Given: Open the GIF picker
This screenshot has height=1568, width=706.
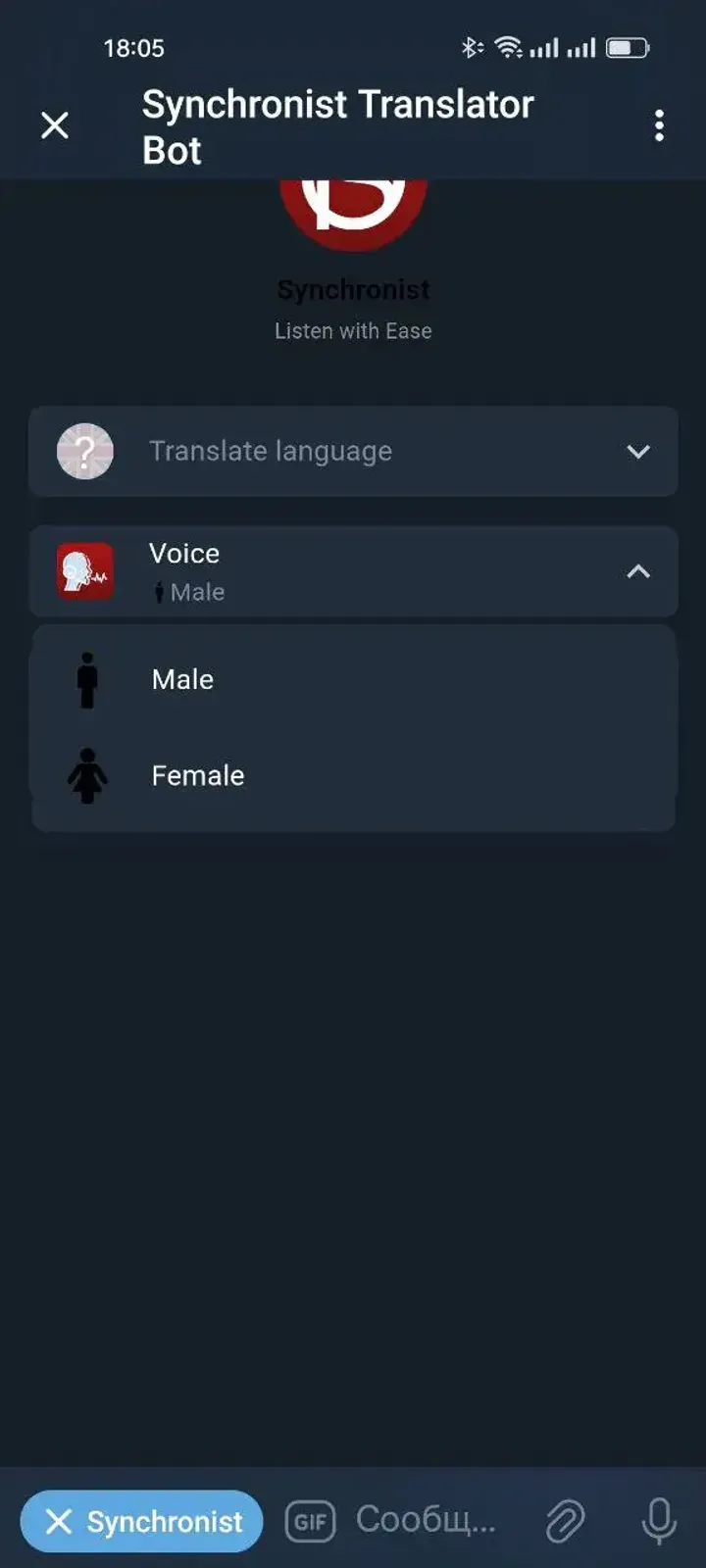Looking at the screenshot, I should tap(310, 1521).
